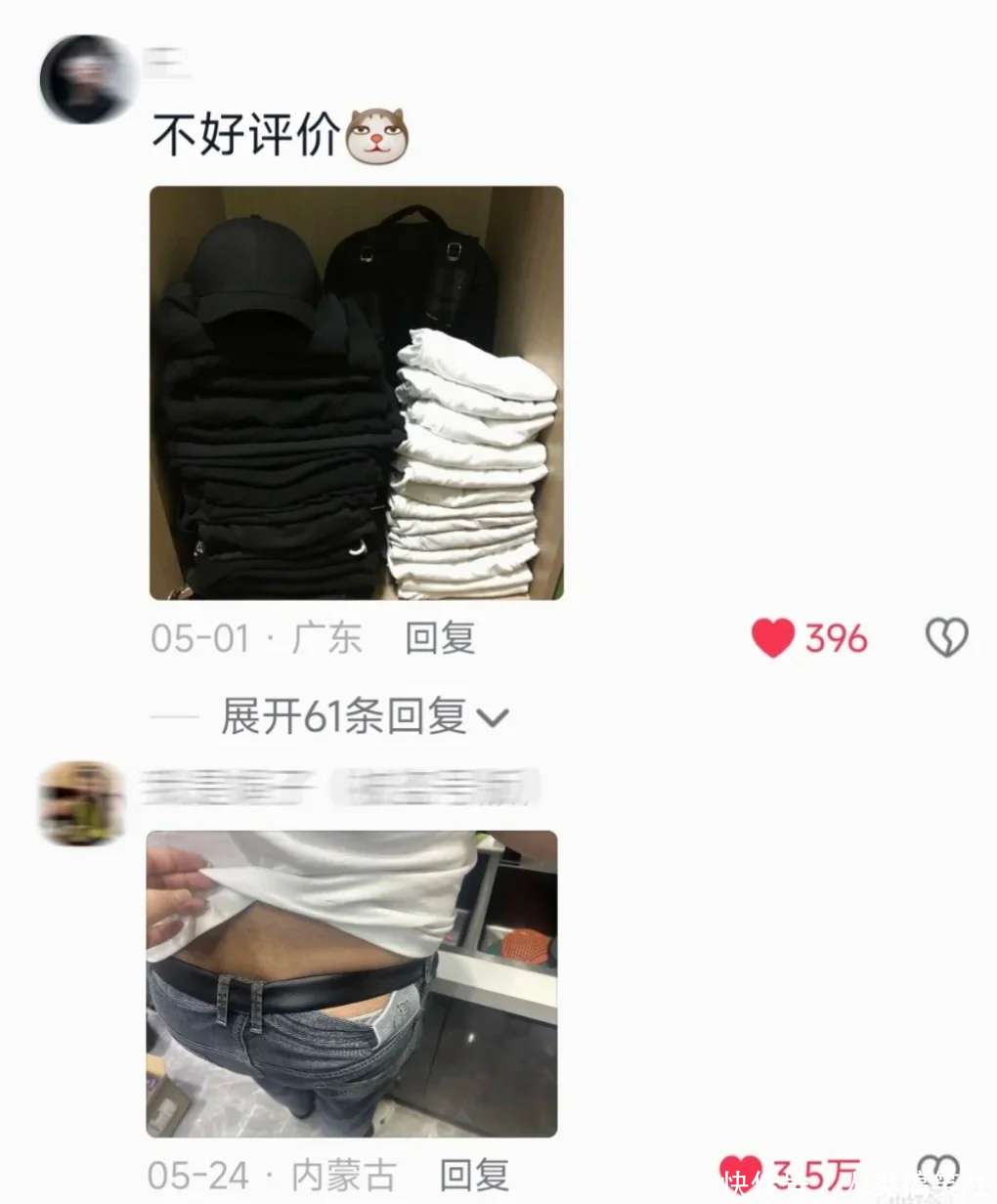Expand 展开61条回复 replies
The image size is (997, 1204).
[365, 716]
